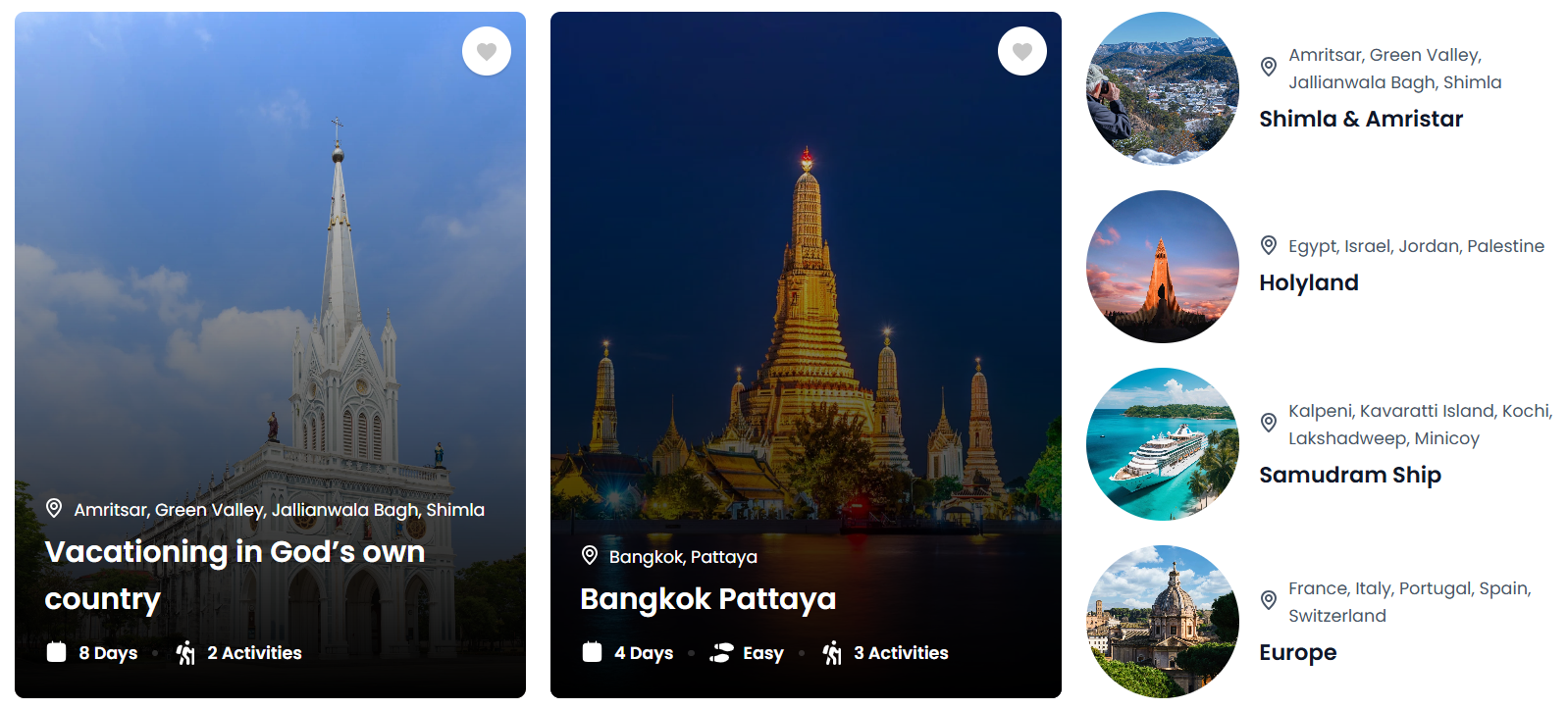The image size is (1568, 709).
Task: Tap the Europe round photo
Action: [x=1163, y=622]
